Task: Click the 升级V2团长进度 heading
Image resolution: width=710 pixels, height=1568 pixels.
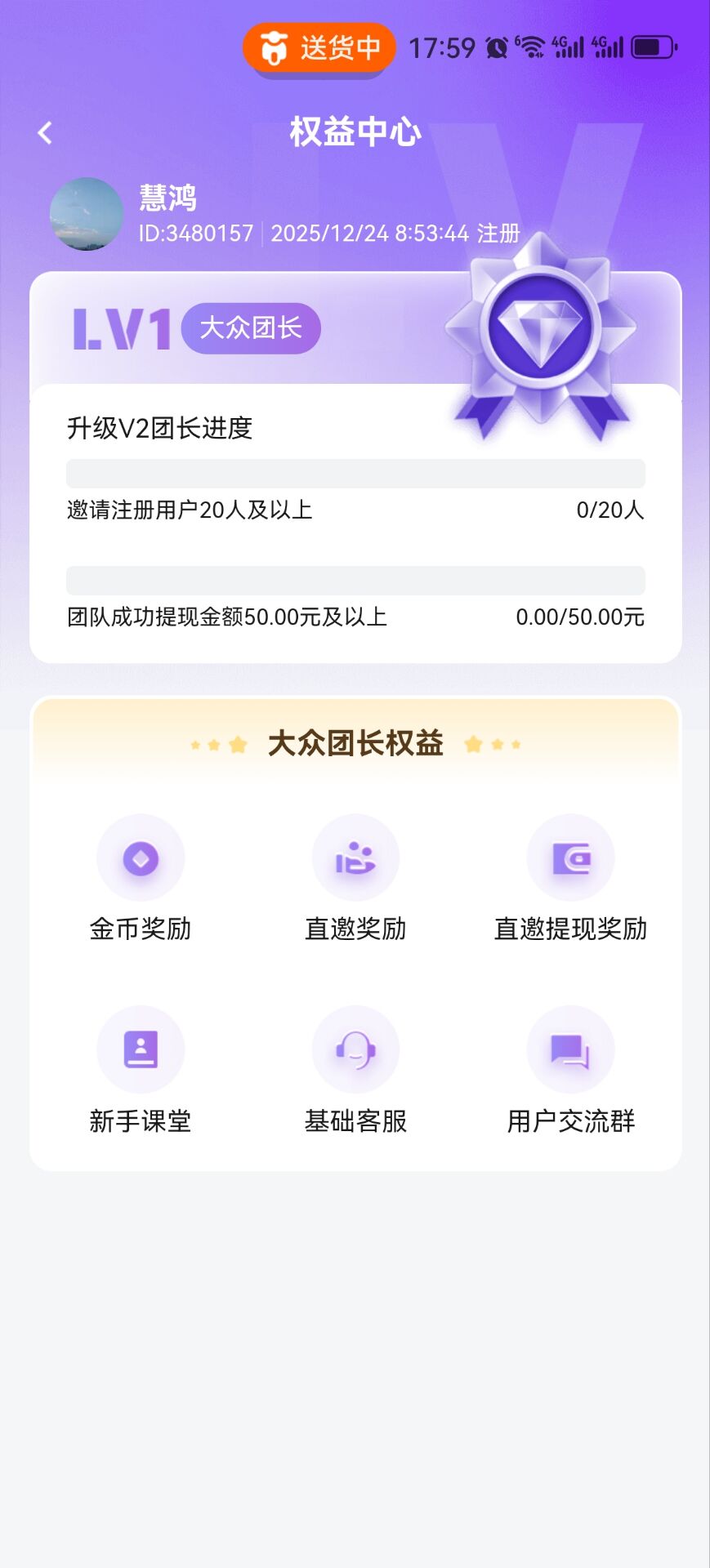Action: [x=160, y=425]
